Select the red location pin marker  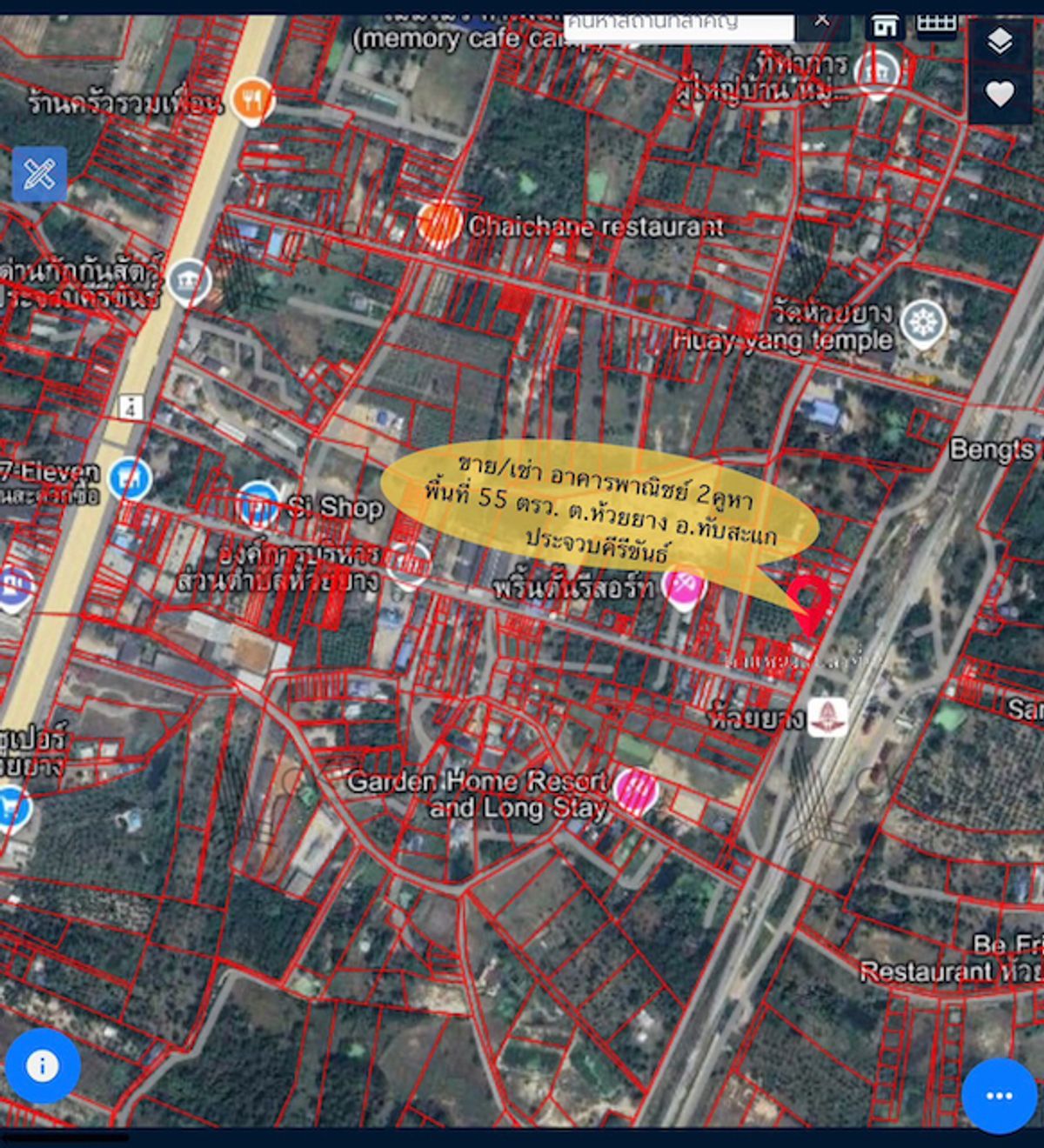pos(809,598)
